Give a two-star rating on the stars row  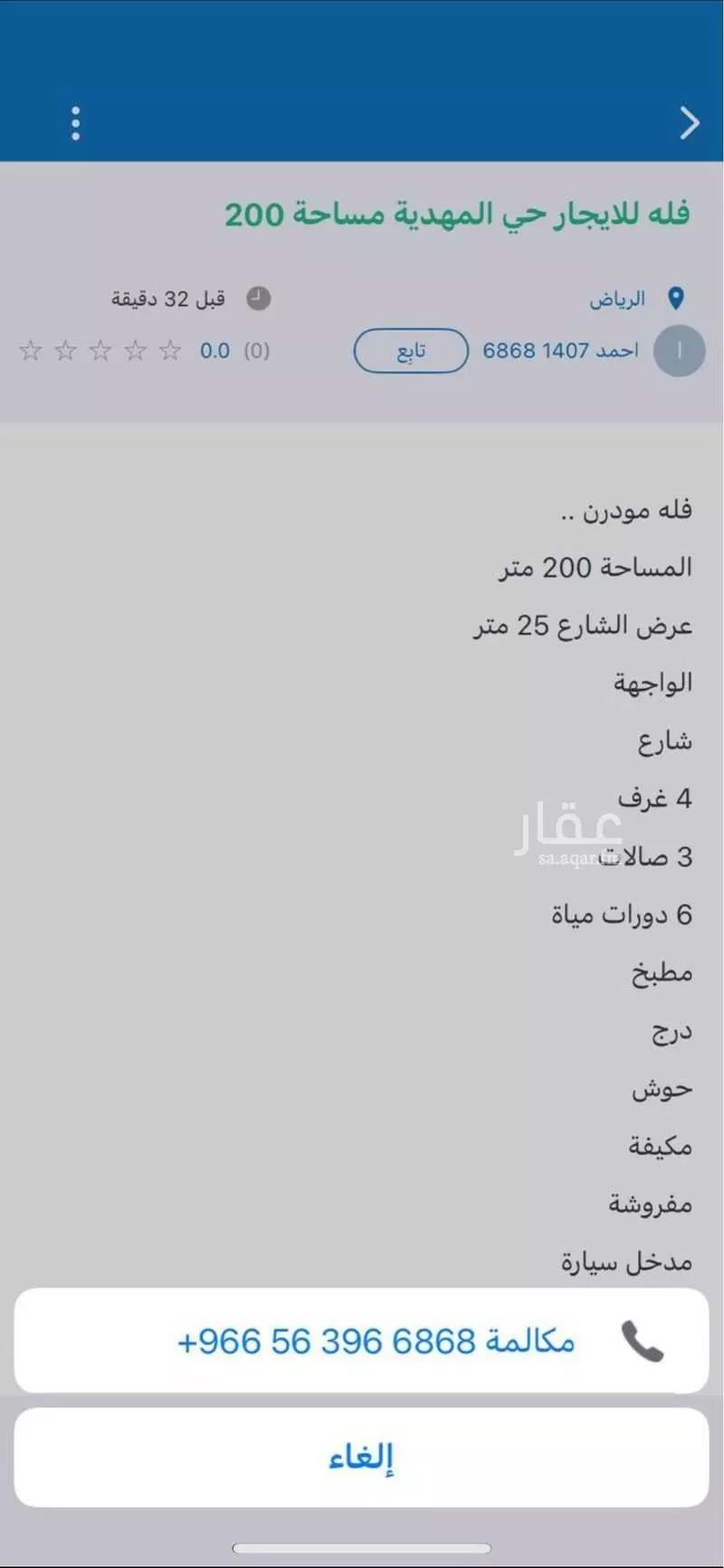(x=65, y=350)
